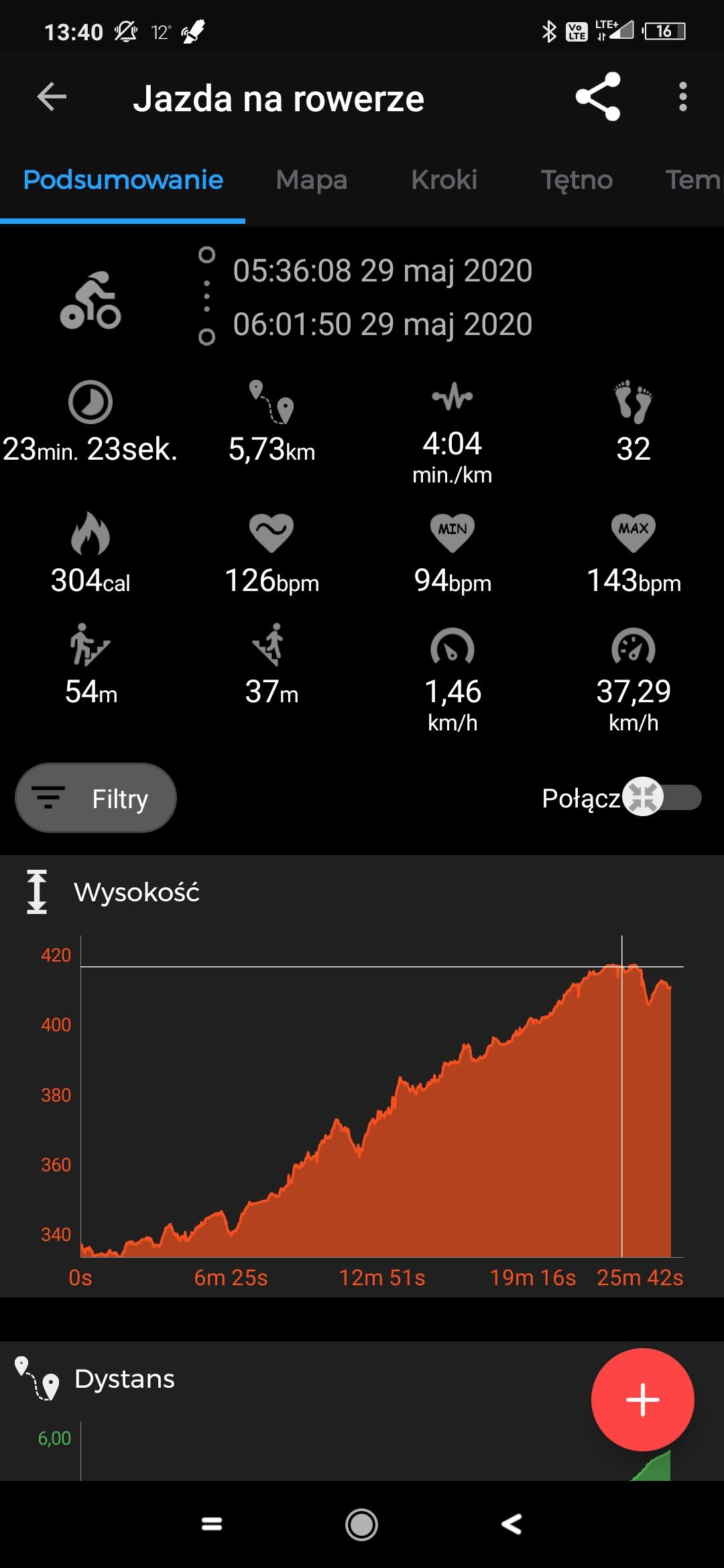The image size is (724, 1568).
Task: Go back using the top arrow
Action: (x=52, y=97)
